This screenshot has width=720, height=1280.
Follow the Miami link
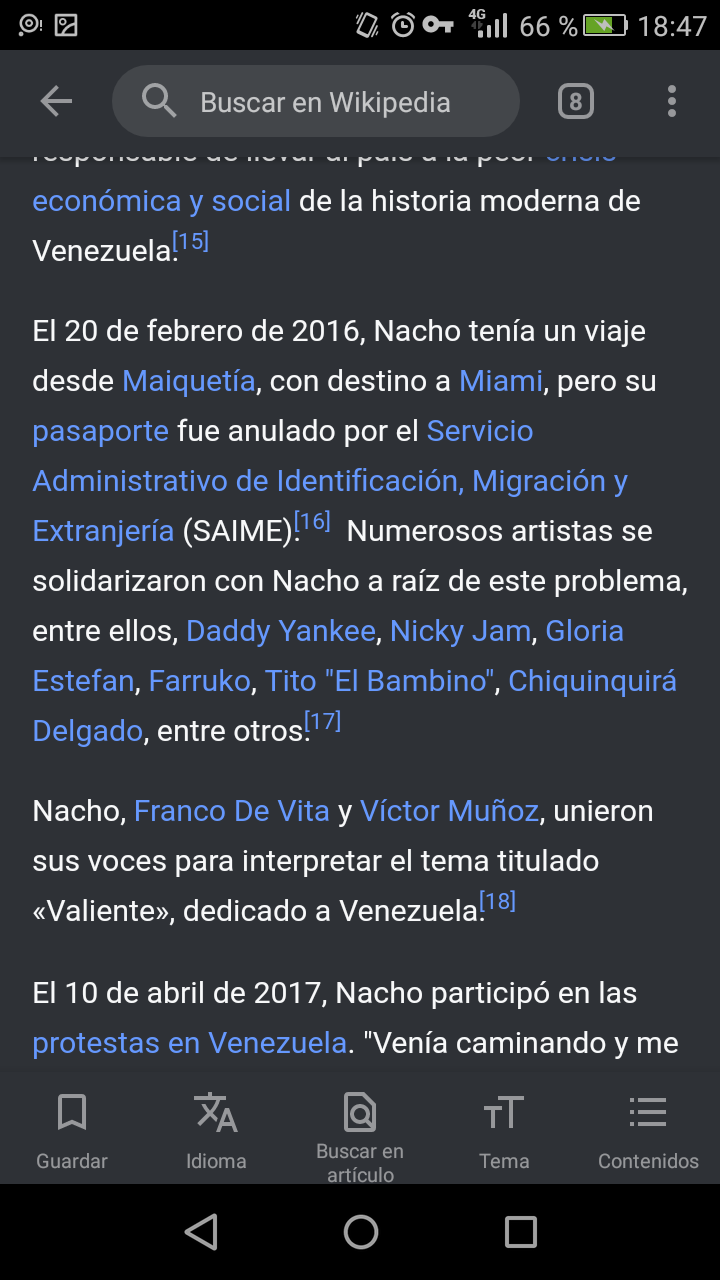(501, 381)
